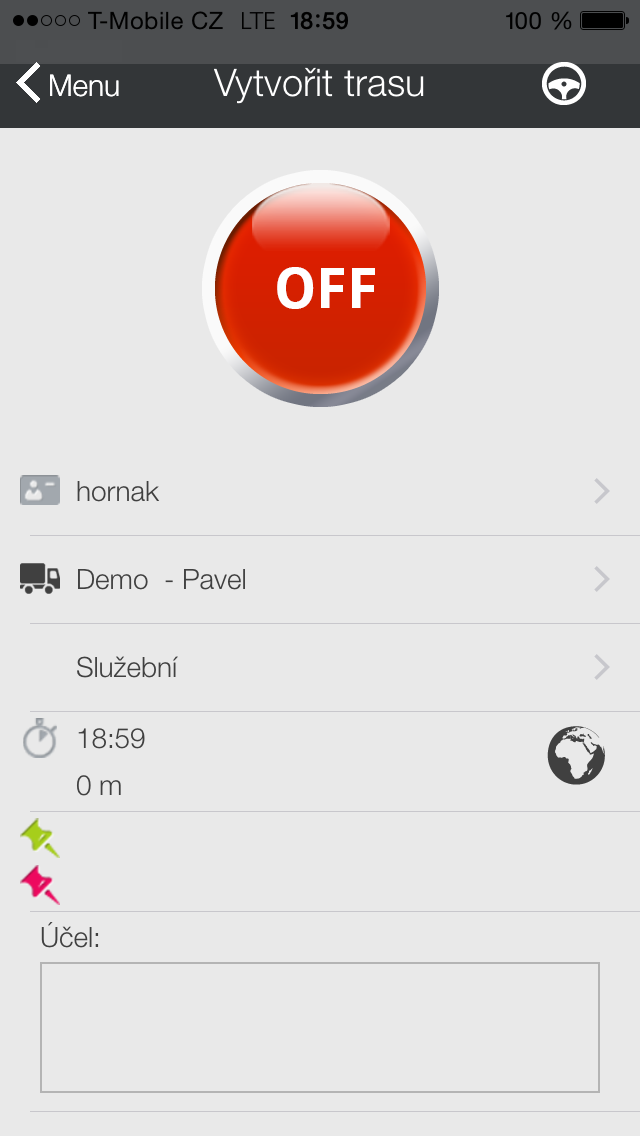Open the hornak driver row
The height and width of the screenshot is (1136, 640).
320,491
